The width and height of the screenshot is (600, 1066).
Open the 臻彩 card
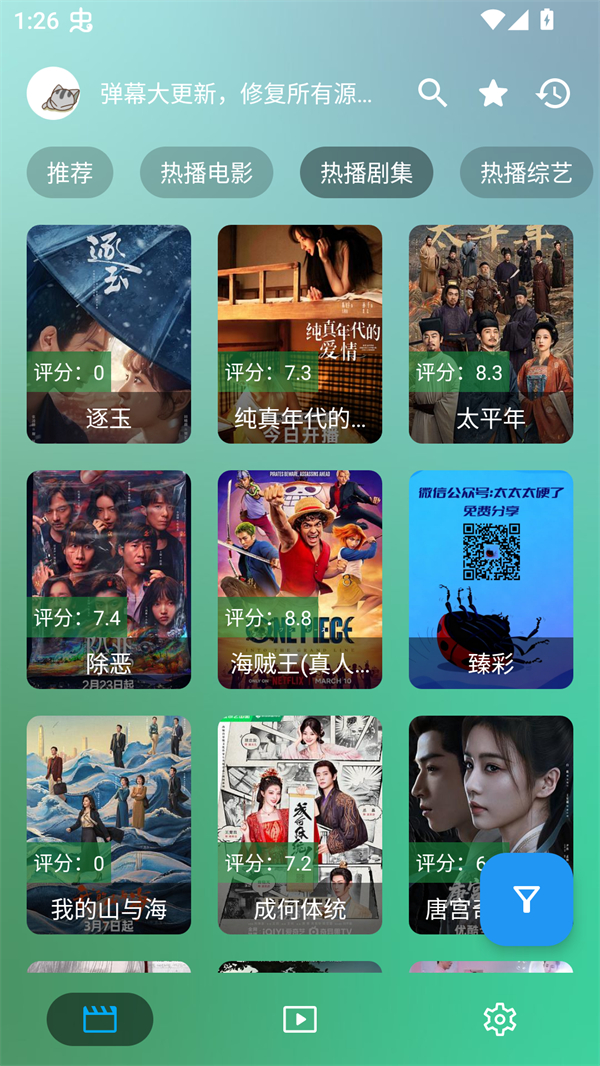(x=491, y=579)
